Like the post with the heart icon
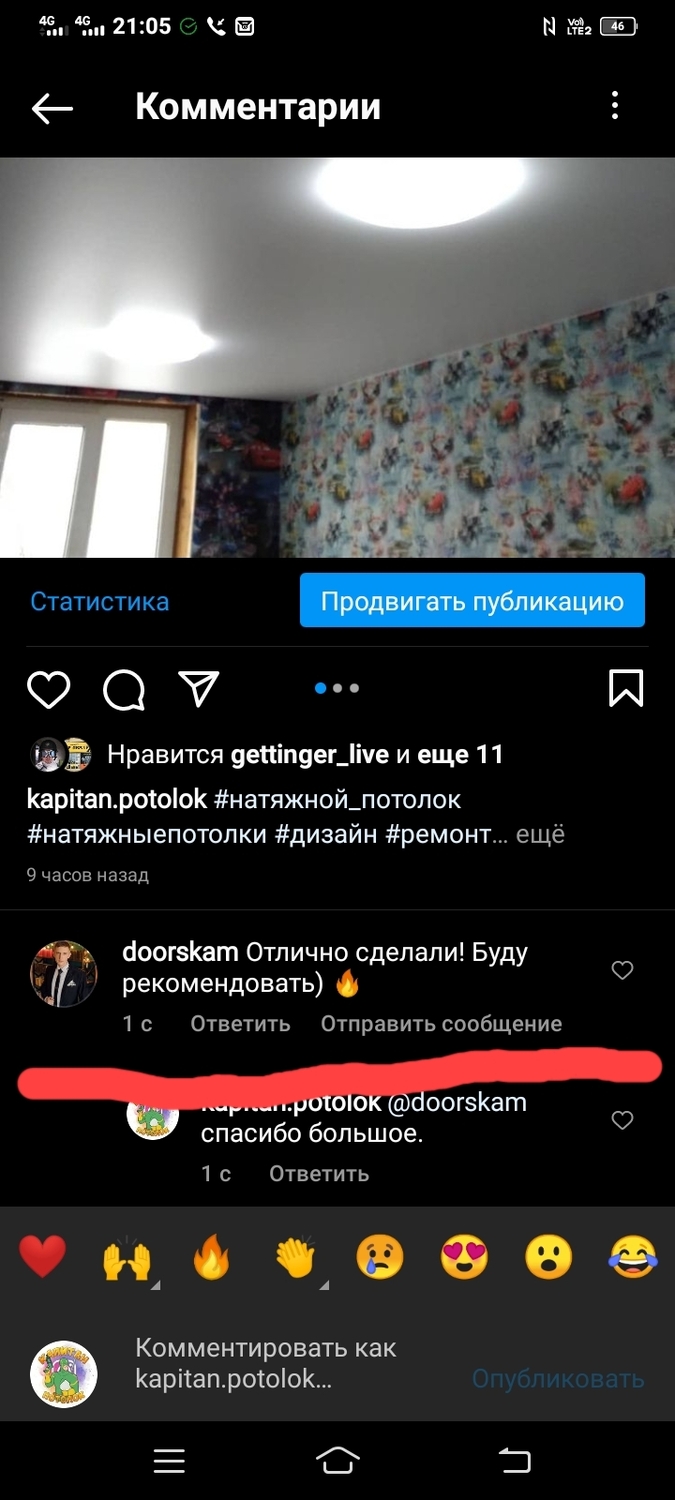 click(48, 689)
